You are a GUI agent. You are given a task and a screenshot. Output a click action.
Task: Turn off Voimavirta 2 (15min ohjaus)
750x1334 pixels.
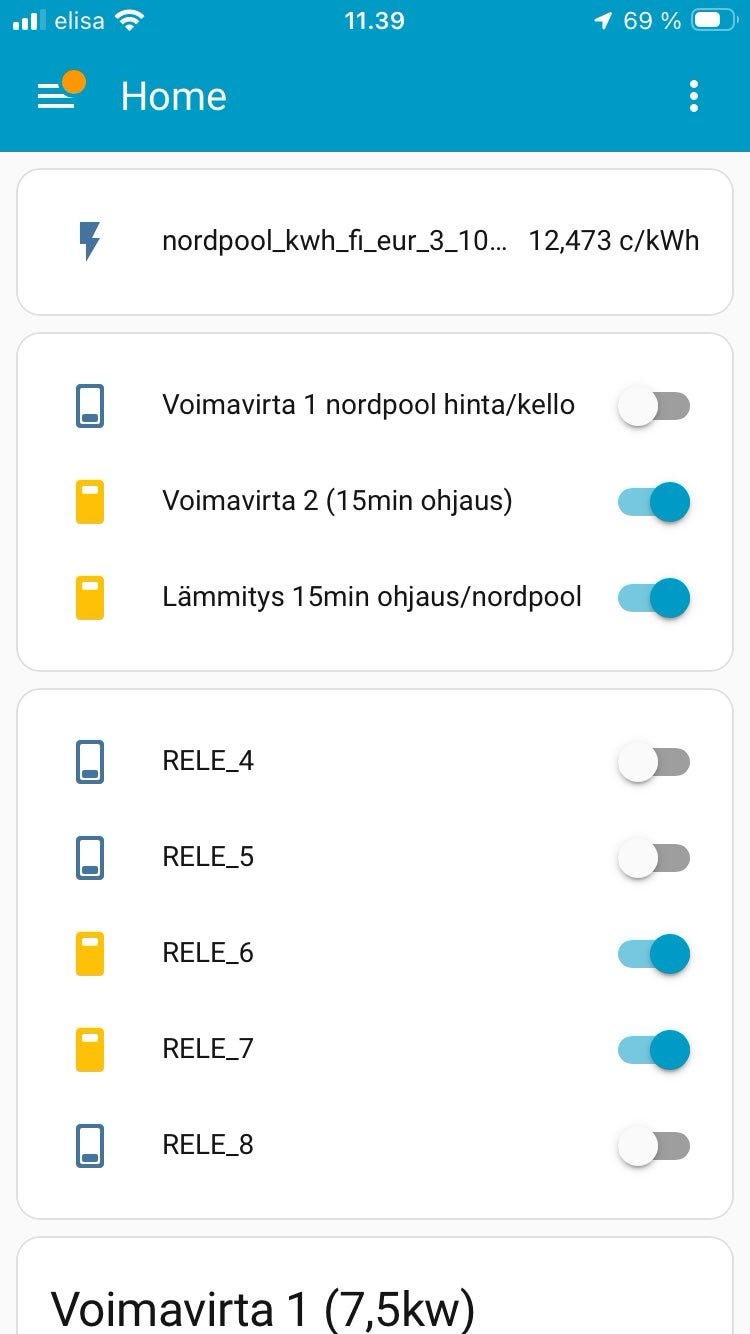(x=654, y=501)
